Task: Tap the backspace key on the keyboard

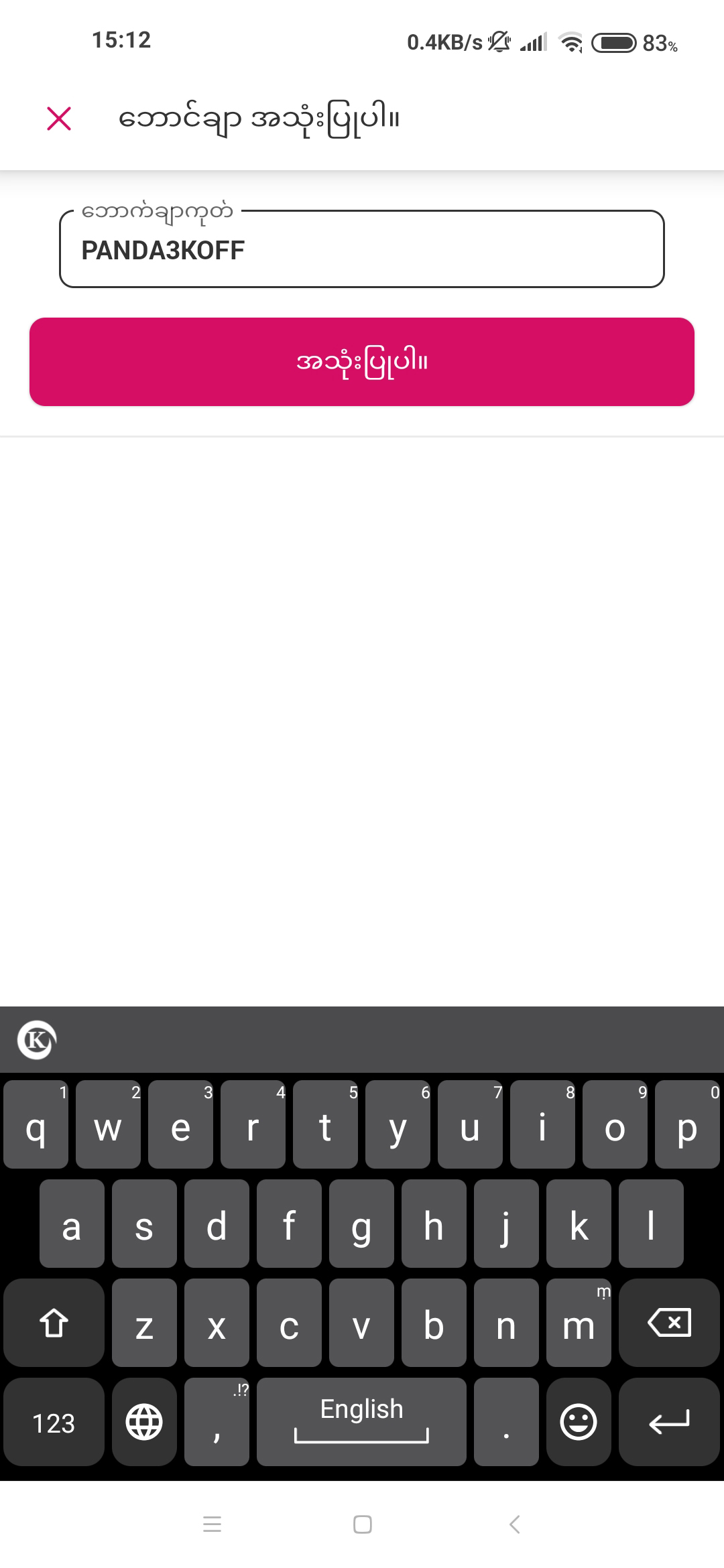Action: coord(669,1323)
